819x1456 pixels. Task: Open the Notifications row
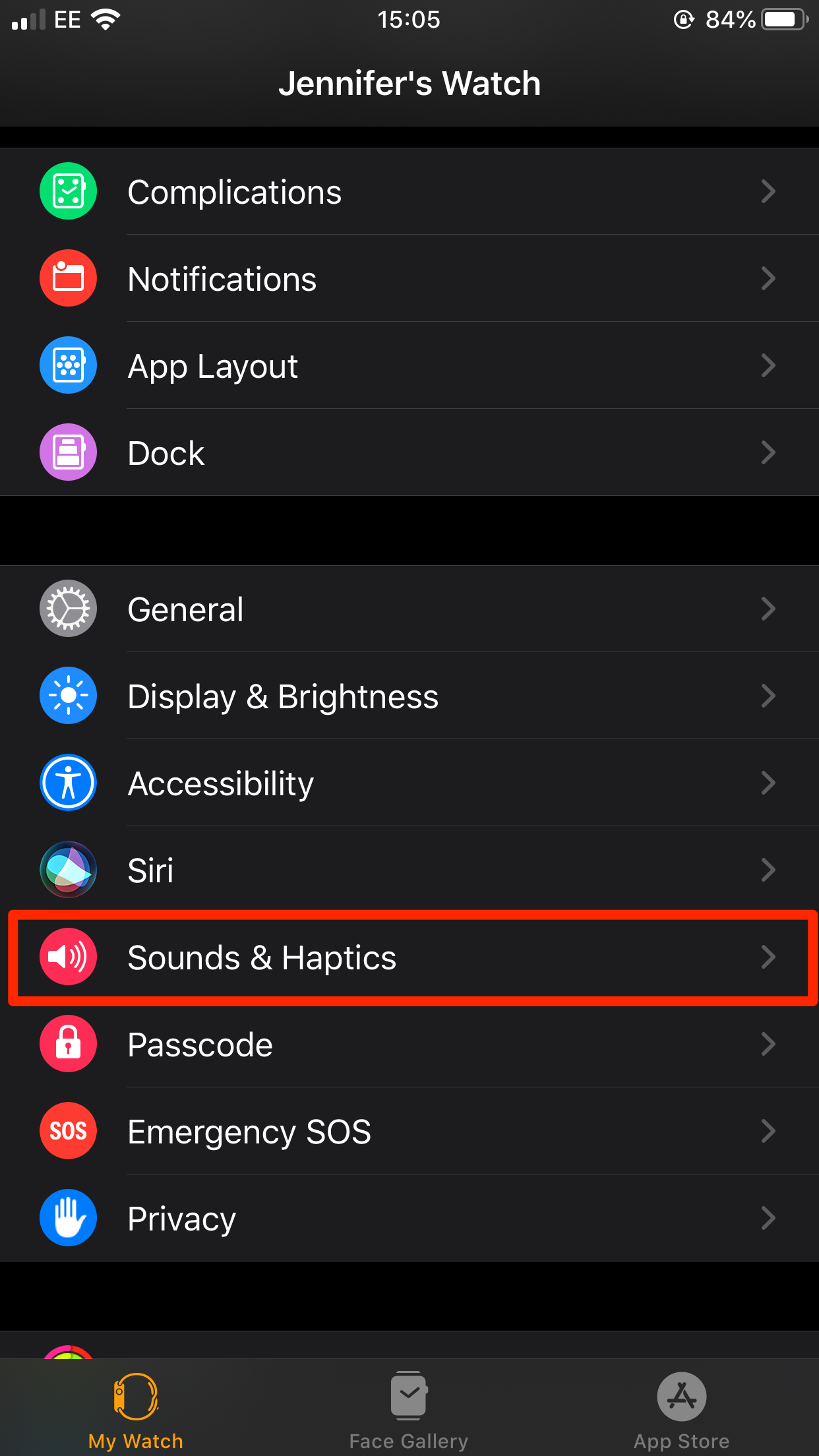pos(409,279)
